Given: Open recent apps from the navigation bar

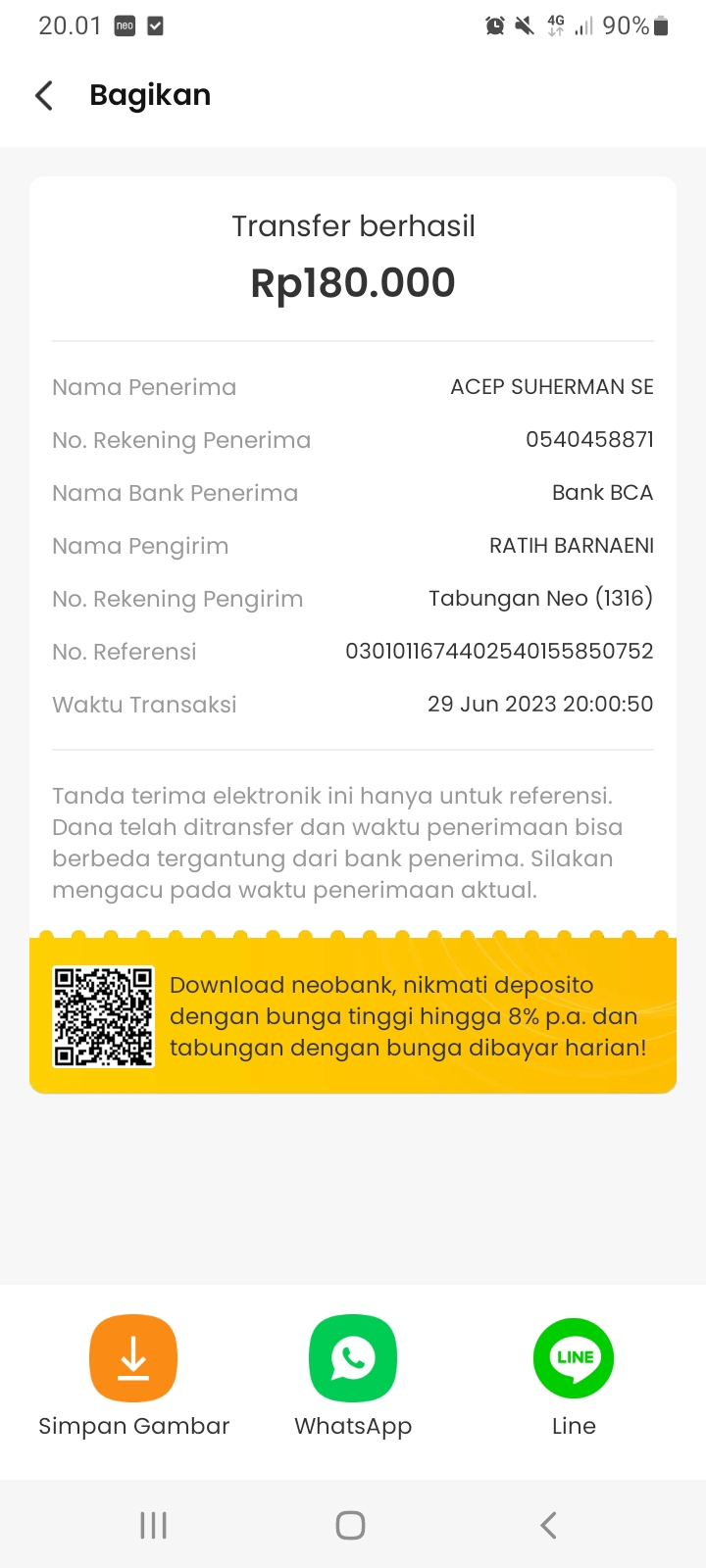Looking at the screenshot, I should click(x=153, y=1525).
